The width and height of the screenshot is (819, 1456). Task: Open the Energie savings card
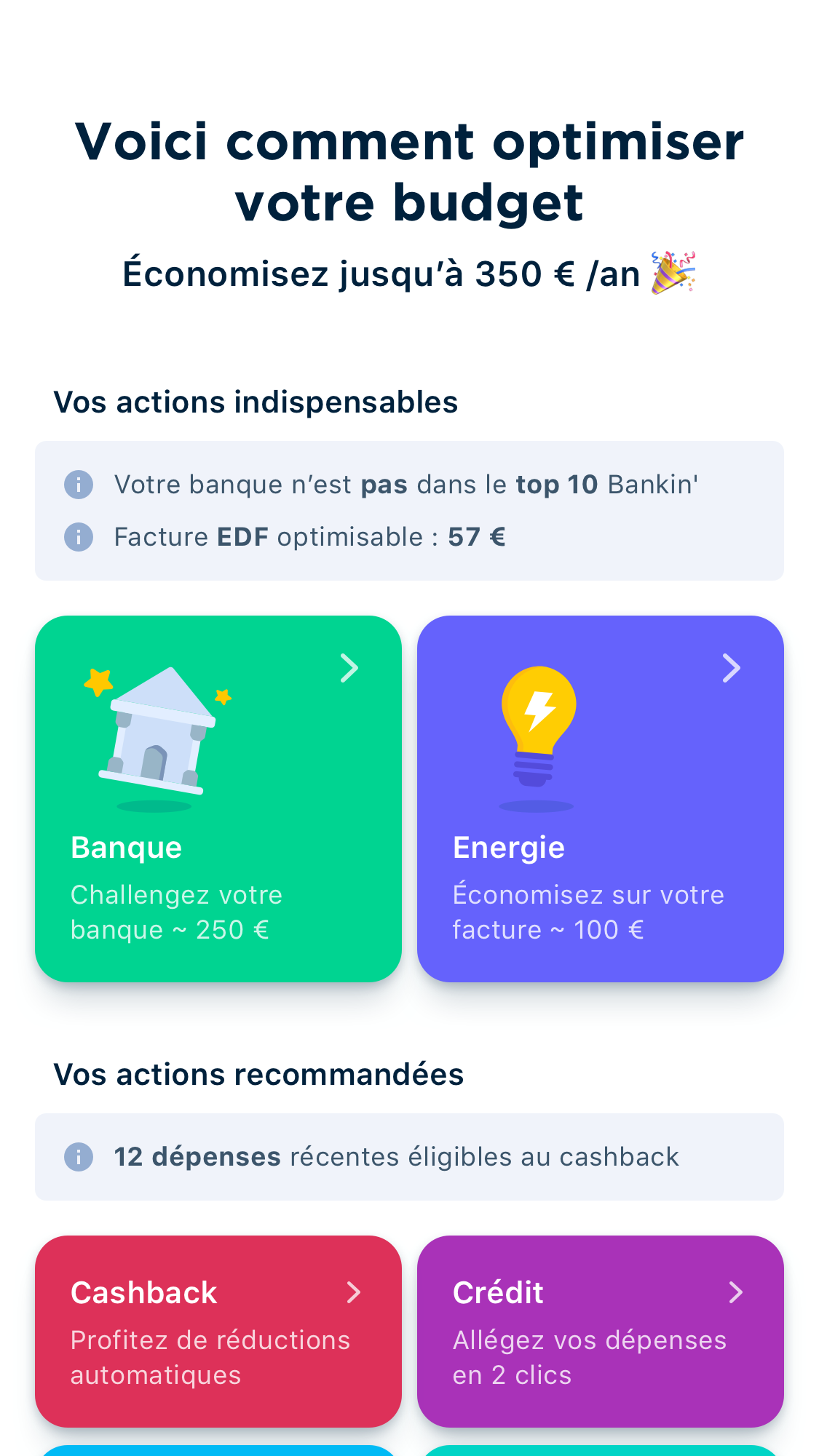click(601, 798)
